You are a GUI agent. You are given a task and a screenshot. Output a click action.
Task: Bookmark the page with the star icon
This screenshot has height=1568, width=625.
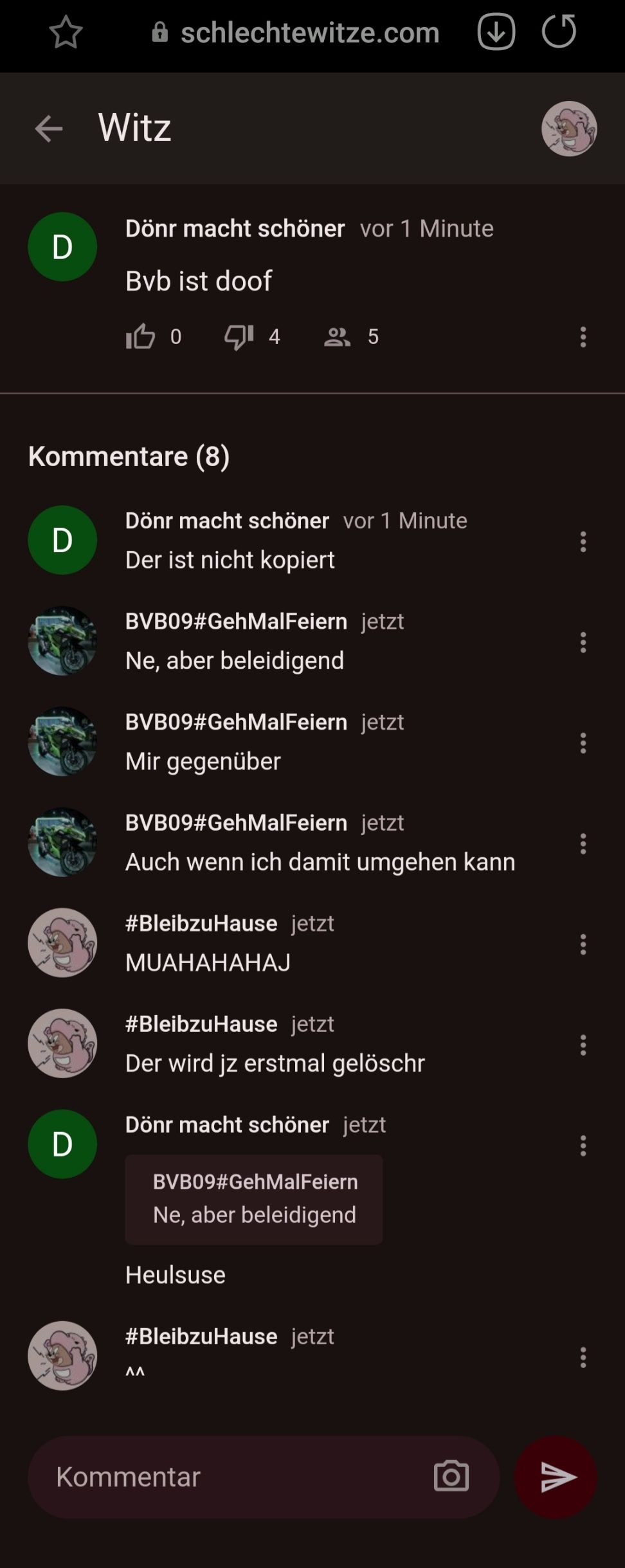(x=66, y=32)
